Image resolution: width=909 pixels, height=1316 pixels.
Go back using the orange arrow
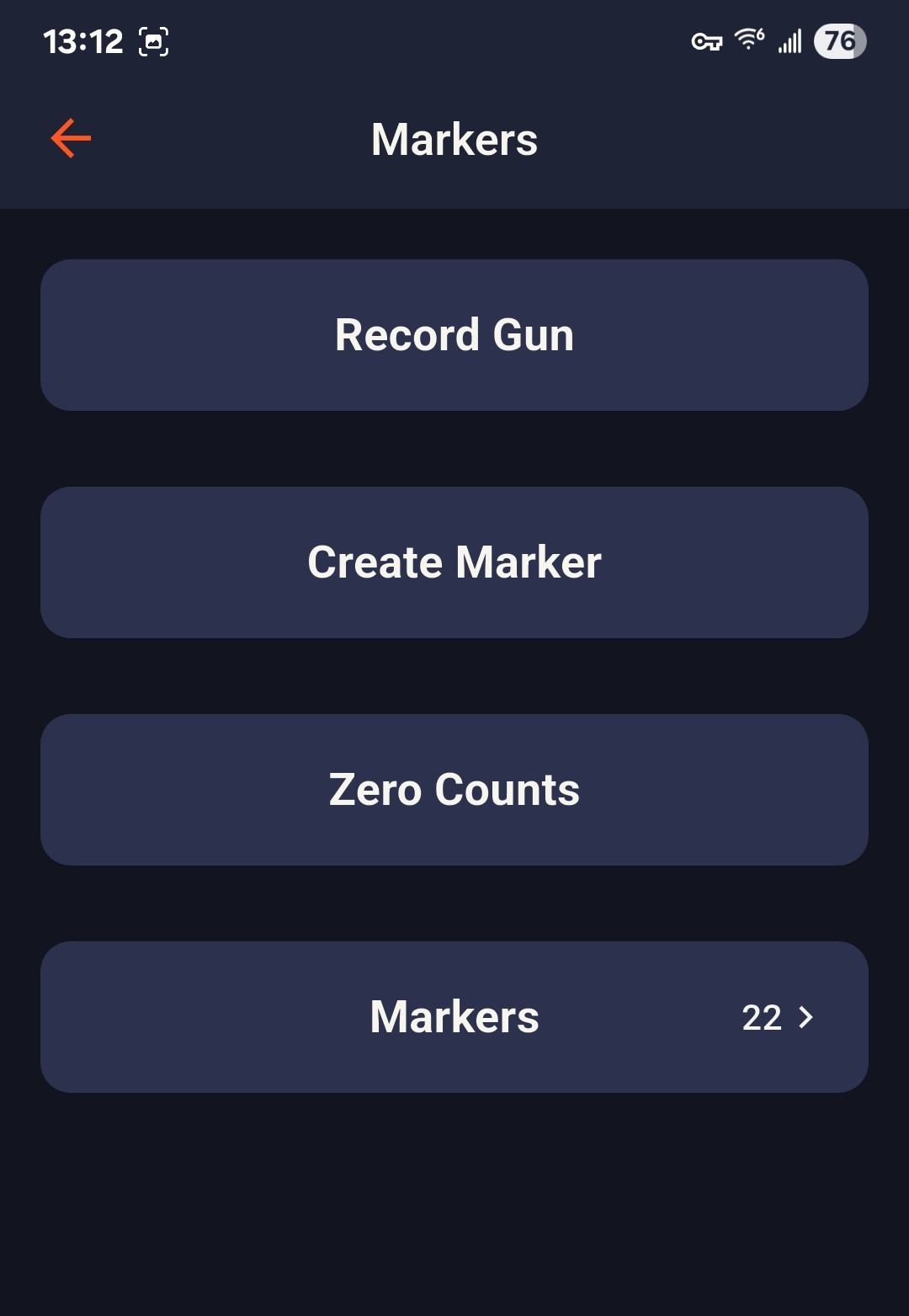71,139
